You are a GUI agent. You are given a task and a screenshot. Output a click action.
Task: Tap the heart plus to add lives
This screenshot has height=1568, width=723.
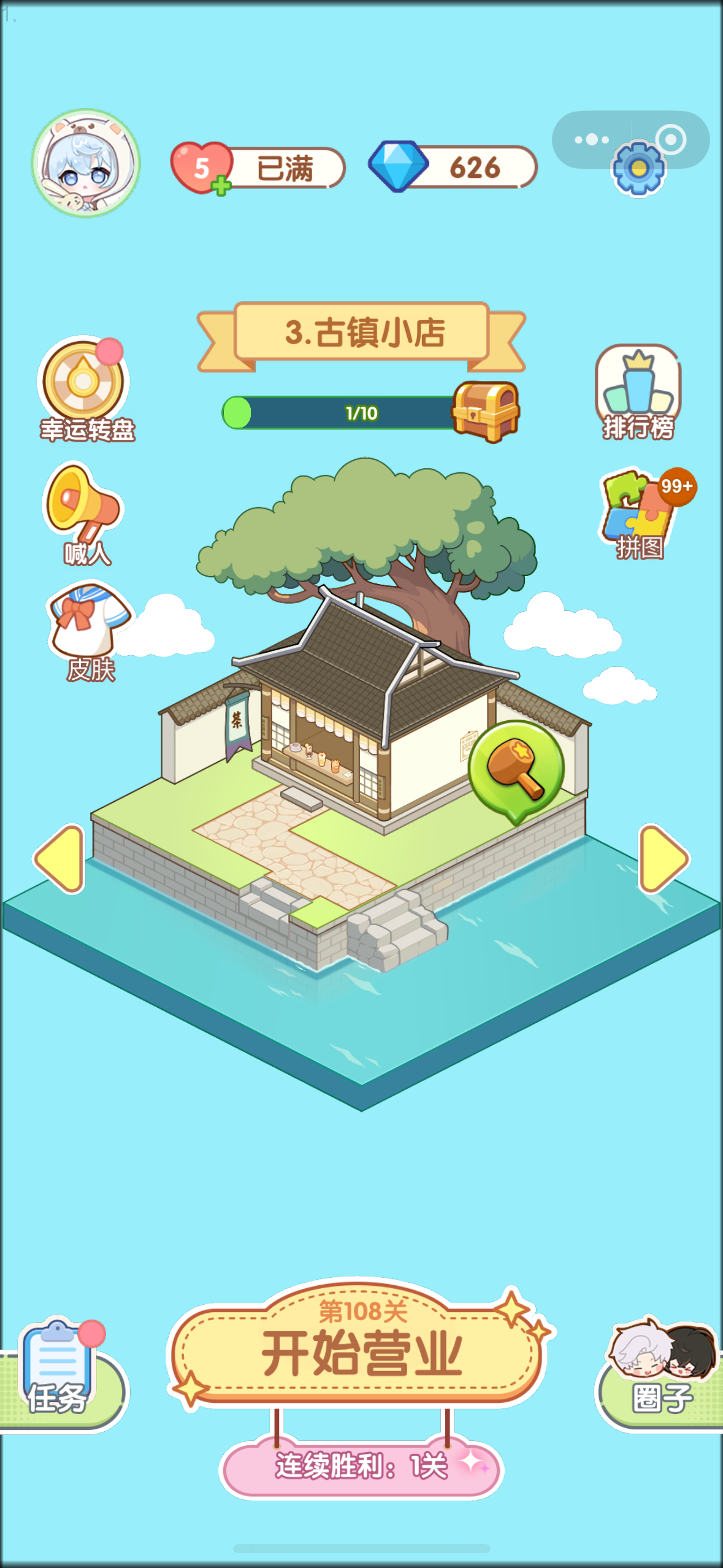tap(221, 185)
